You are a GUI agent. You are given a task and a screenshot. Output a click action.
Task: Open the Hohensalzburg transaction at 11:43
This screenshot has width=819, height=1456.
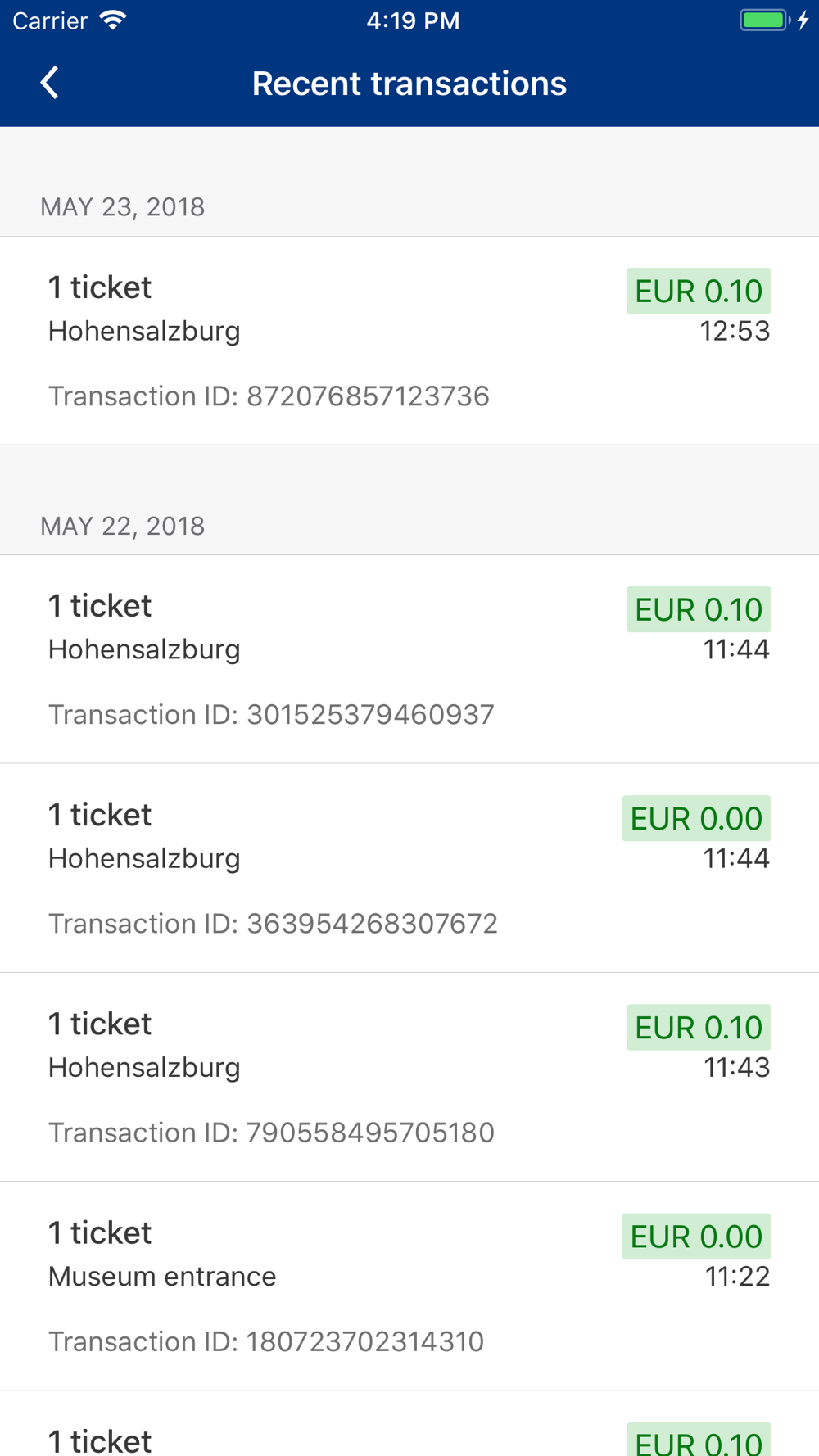(x=409, y=1077)
